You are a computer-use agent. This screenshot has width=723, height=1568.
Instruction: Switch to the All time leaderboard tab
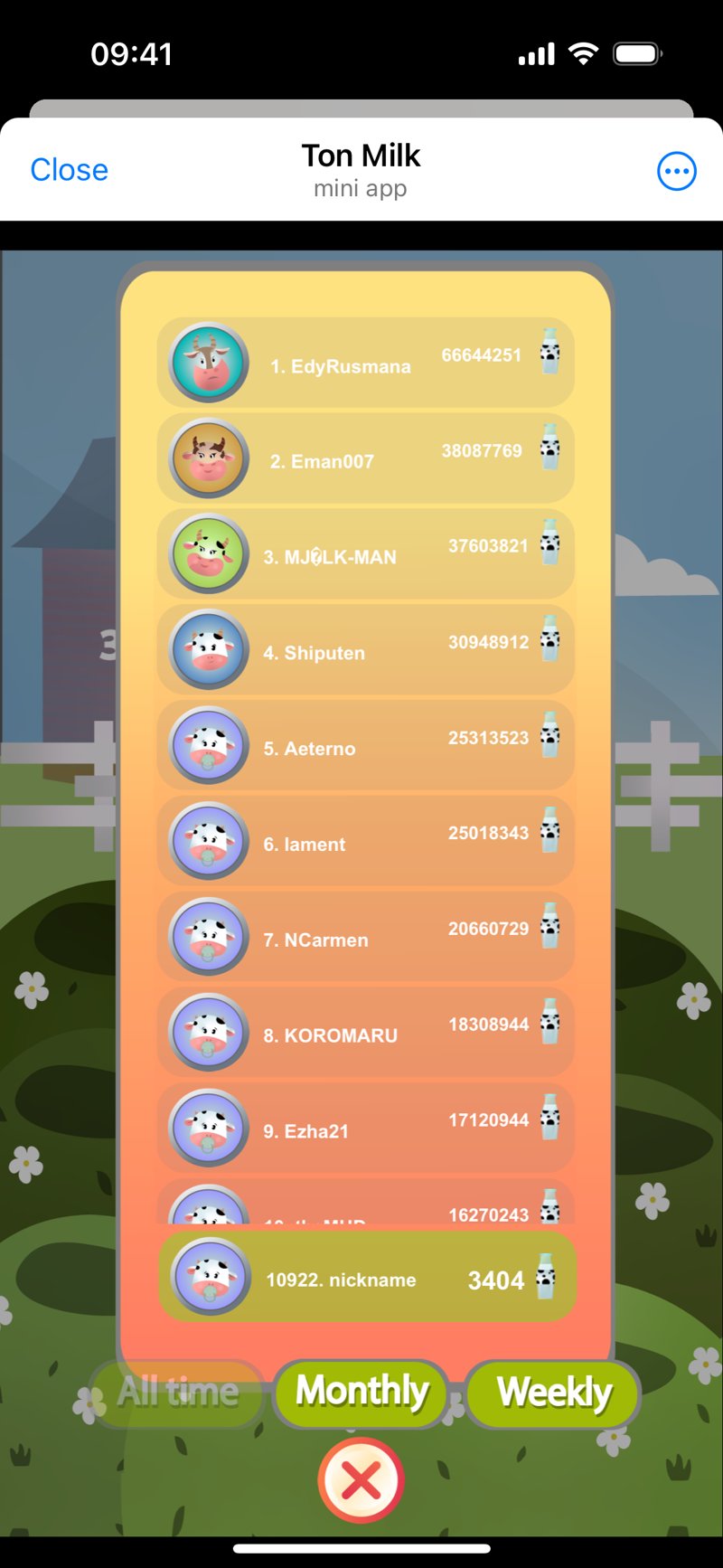click(177, 1393)
